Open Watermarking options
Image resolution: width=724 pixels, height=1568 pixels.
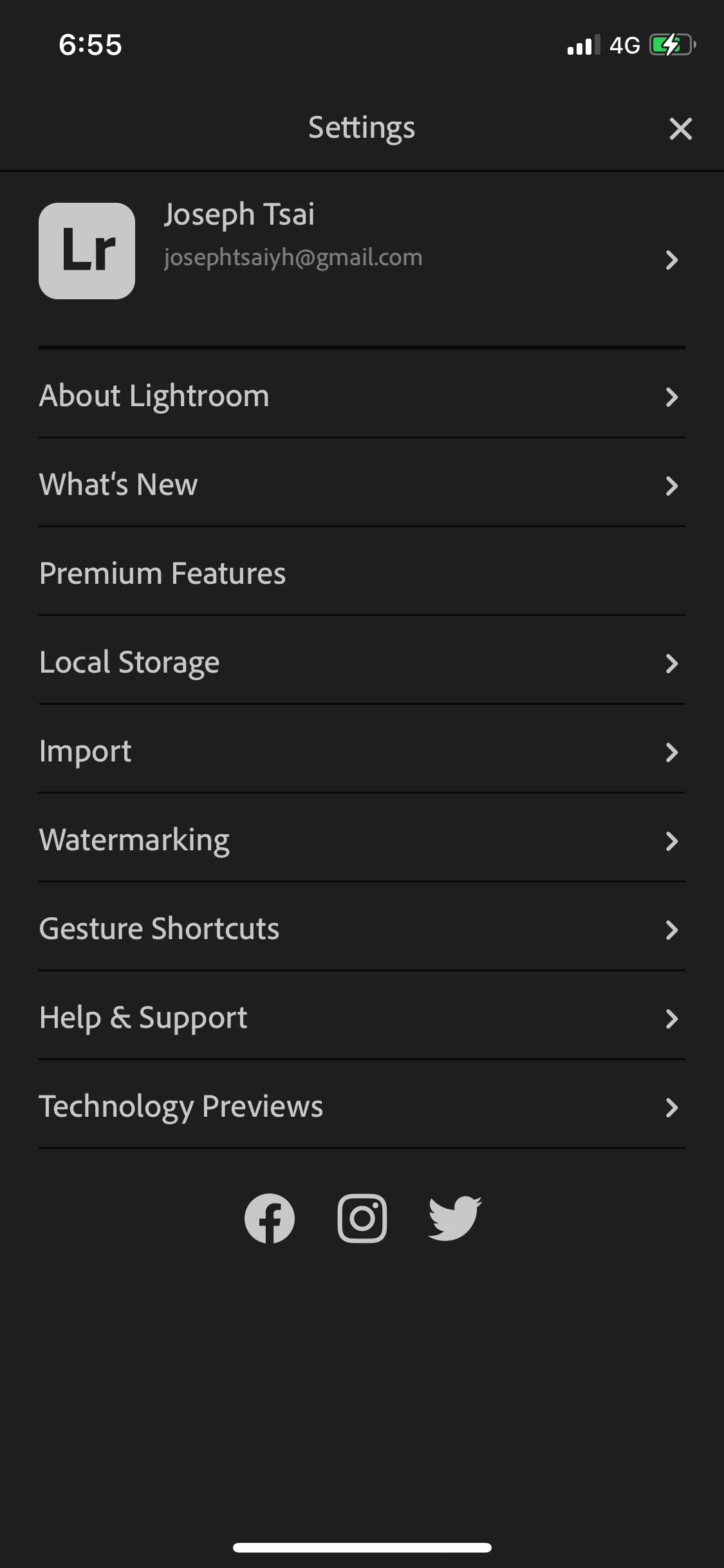click(x=360, y=840)
